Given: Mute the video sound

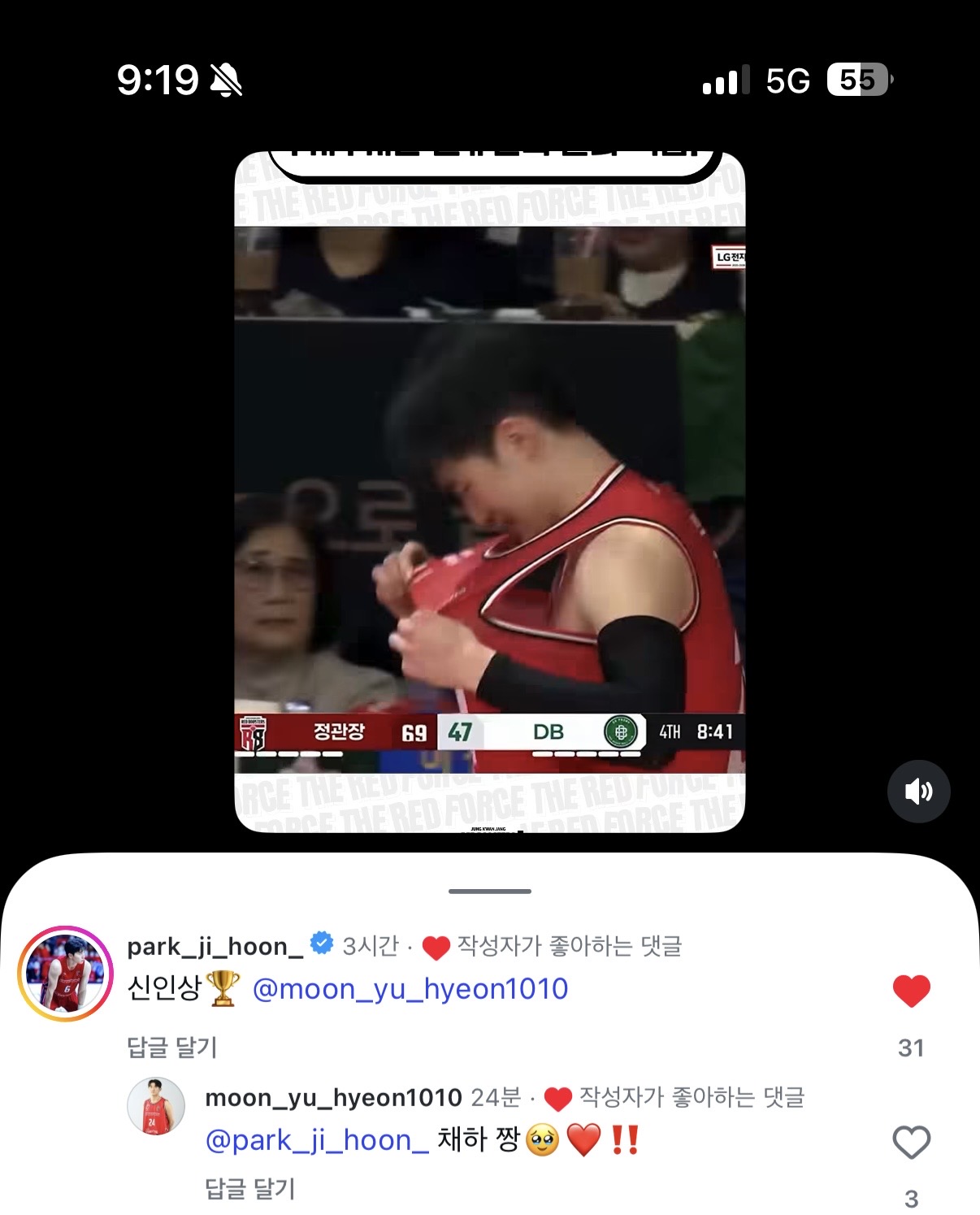Looking at the screenshot, I should coord(918,791).
